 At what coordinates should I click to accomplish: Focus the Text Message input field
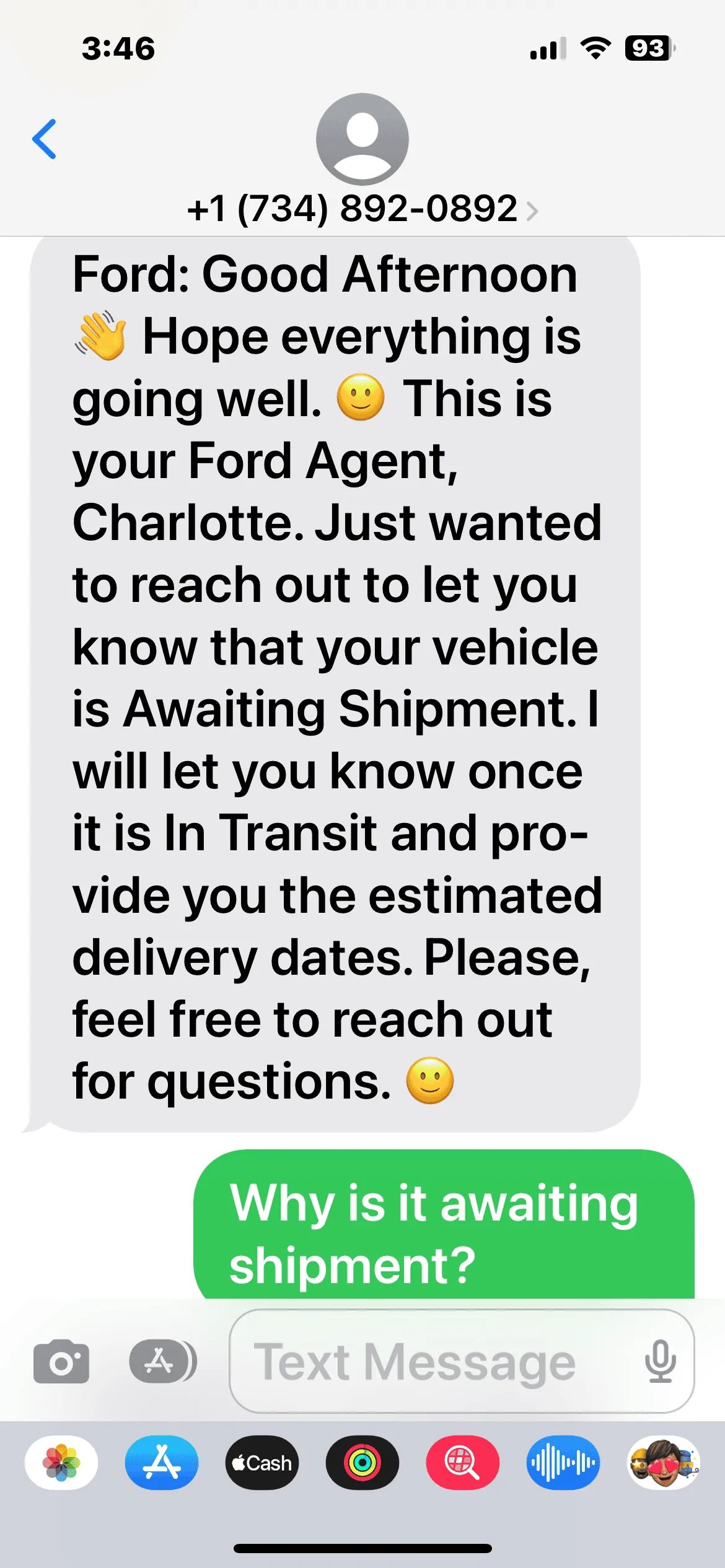point(434,1361)
